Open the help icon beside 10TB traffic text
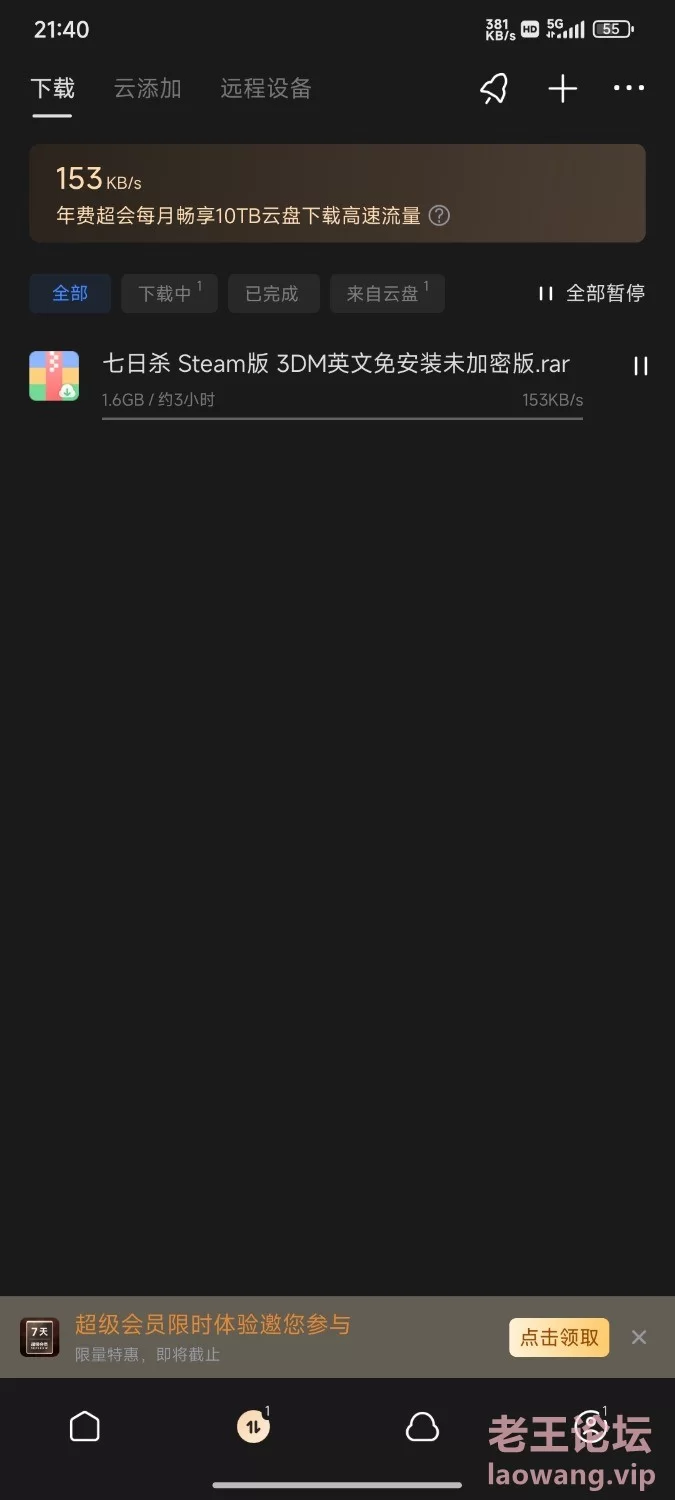Image resolution: width=675 pixels, height=1500 pixels. (x=439, y=215)
